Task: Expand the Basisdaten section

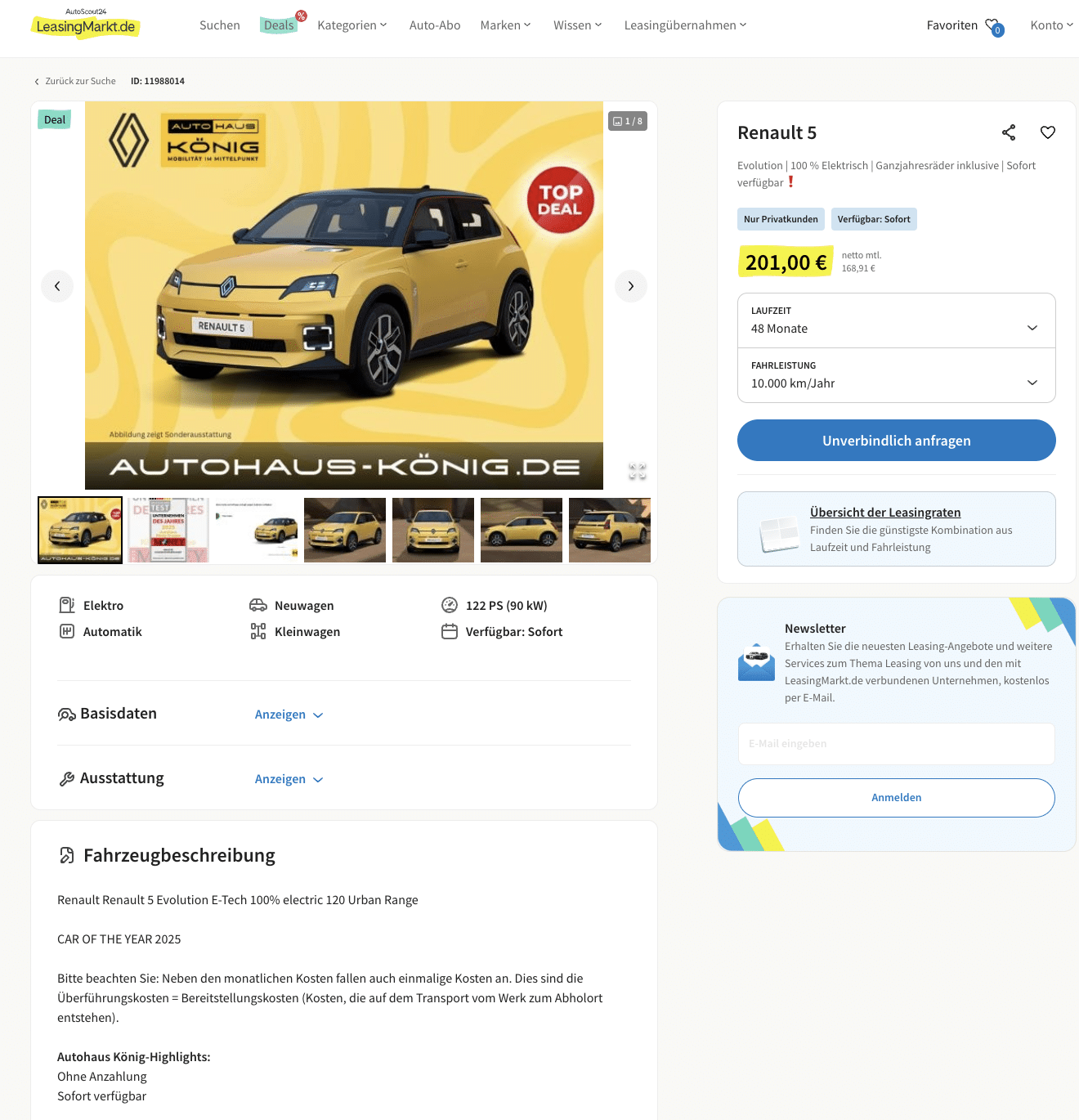Action: pos(289,715)
